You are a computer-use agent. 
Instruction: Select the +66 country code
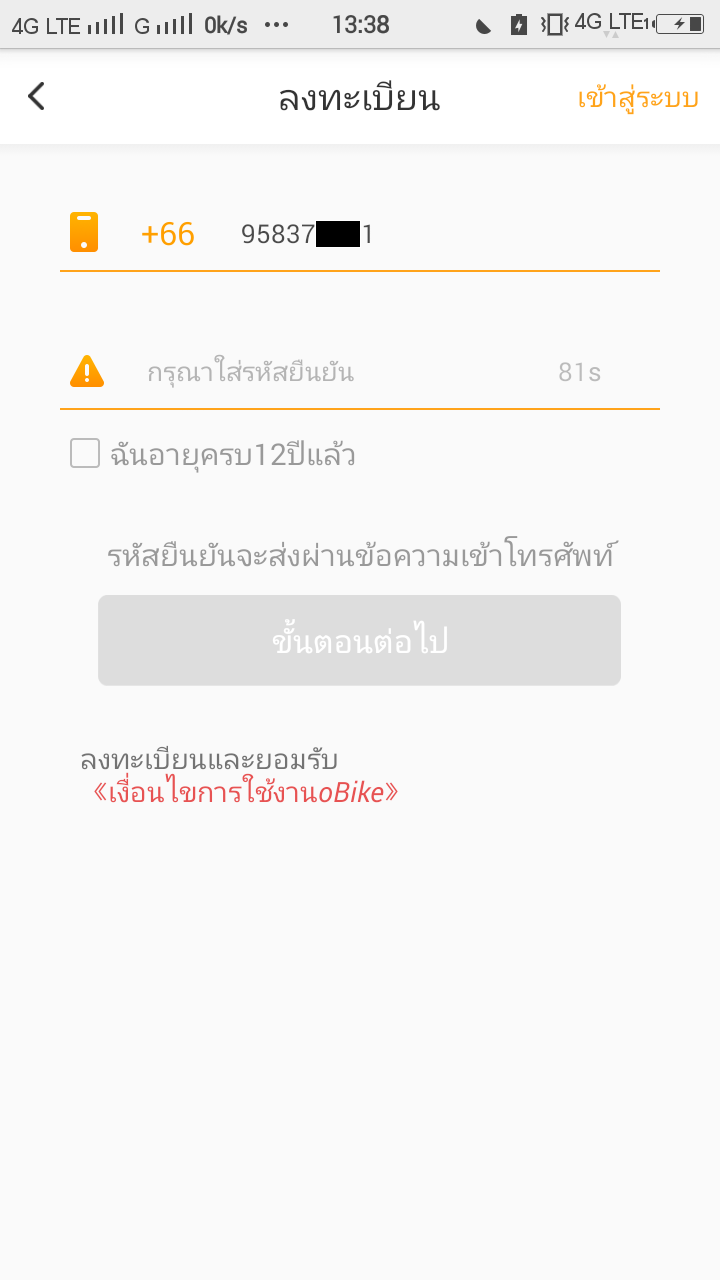coord(167,235)
